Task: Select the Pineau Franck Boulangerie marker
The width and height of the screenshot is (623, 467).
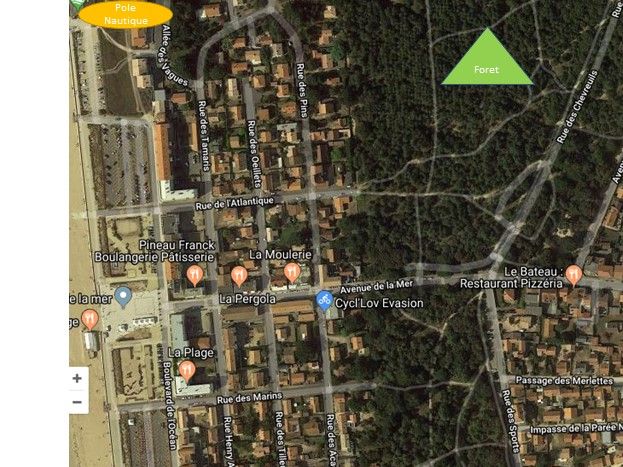Action: pos(196,273)
